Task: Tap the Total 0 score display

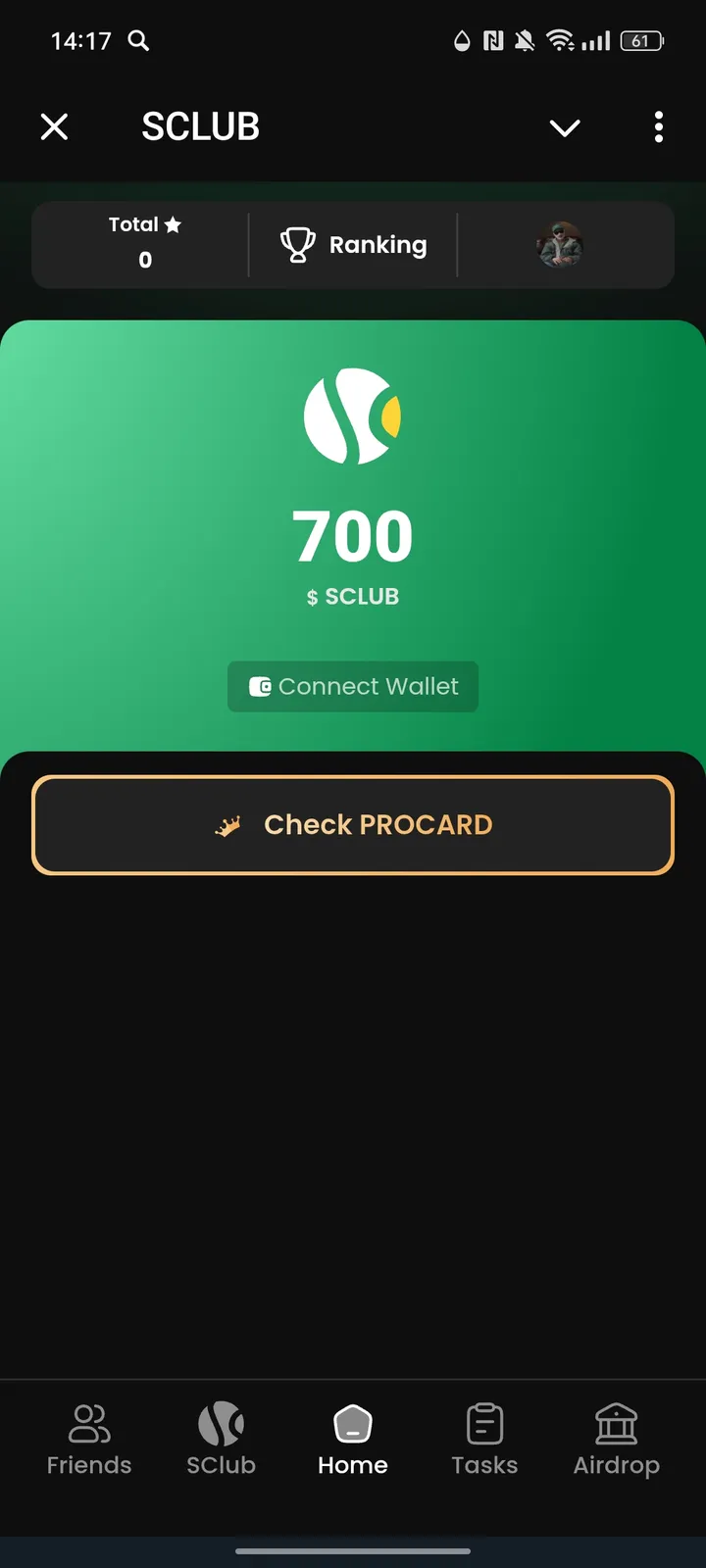Action: (x=143, y=243)
